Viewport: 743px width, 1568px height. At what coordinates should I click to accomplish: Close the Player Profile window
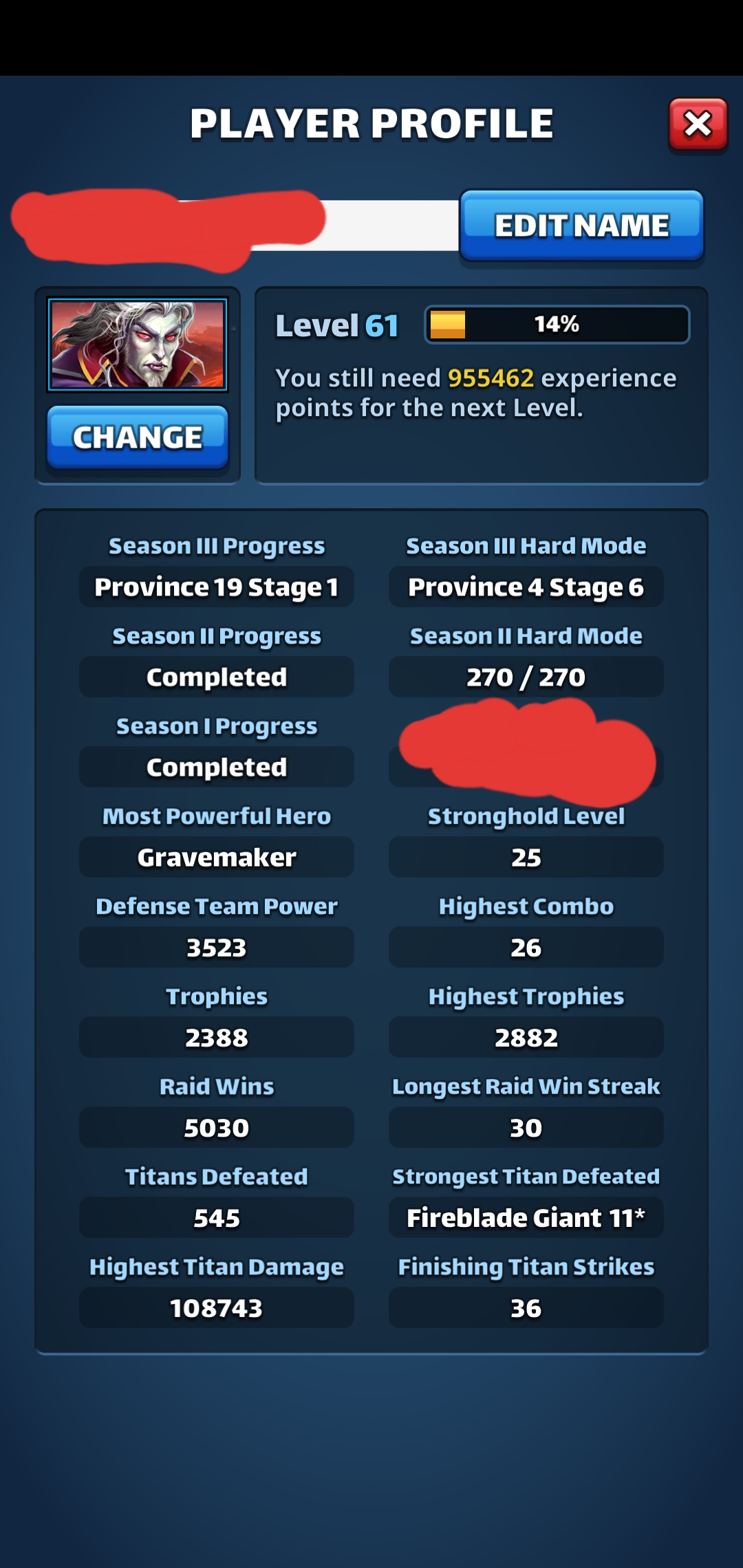(698, 124)
